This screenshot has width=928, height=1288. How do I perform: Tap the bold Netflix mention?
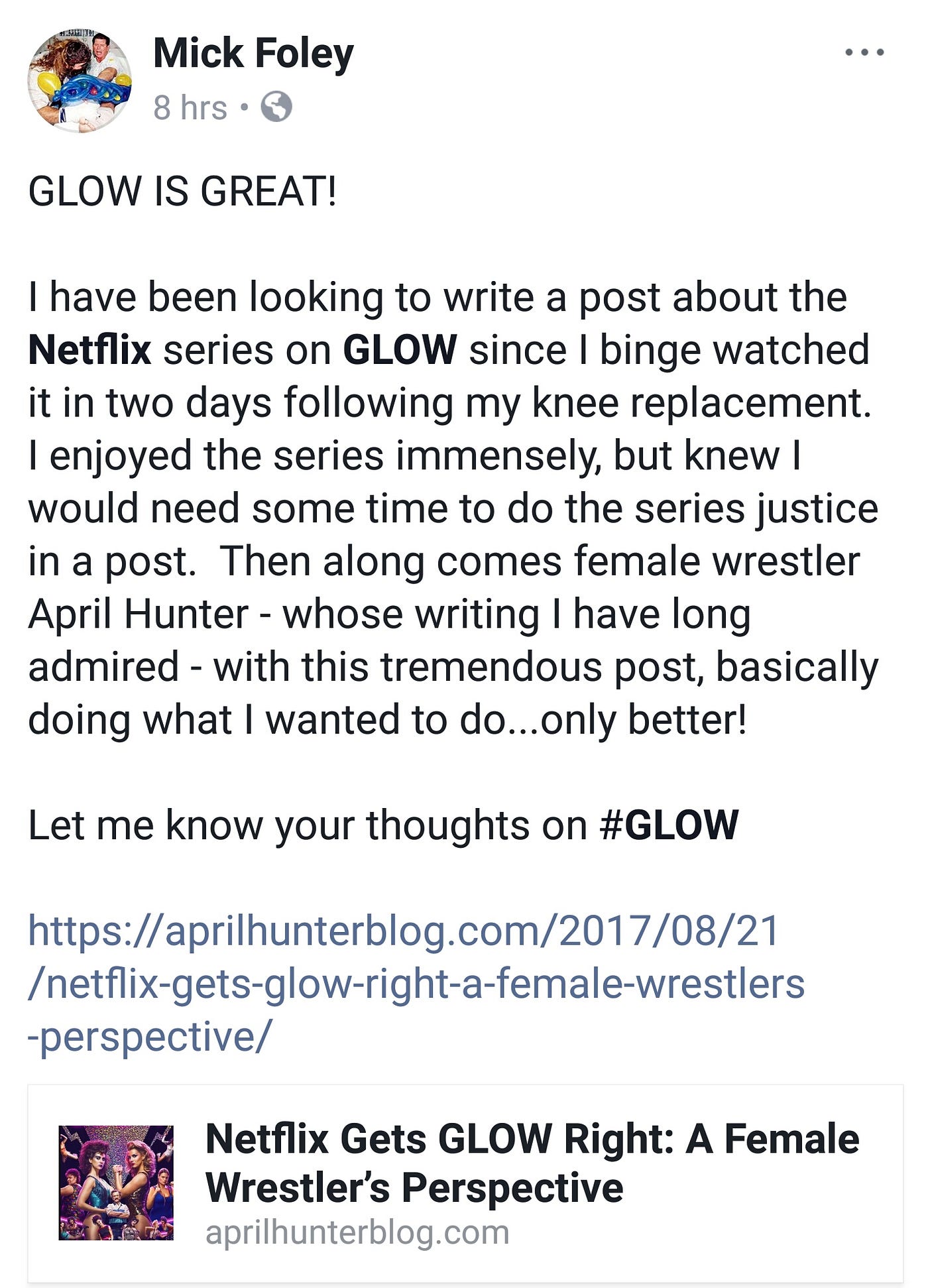89,350
